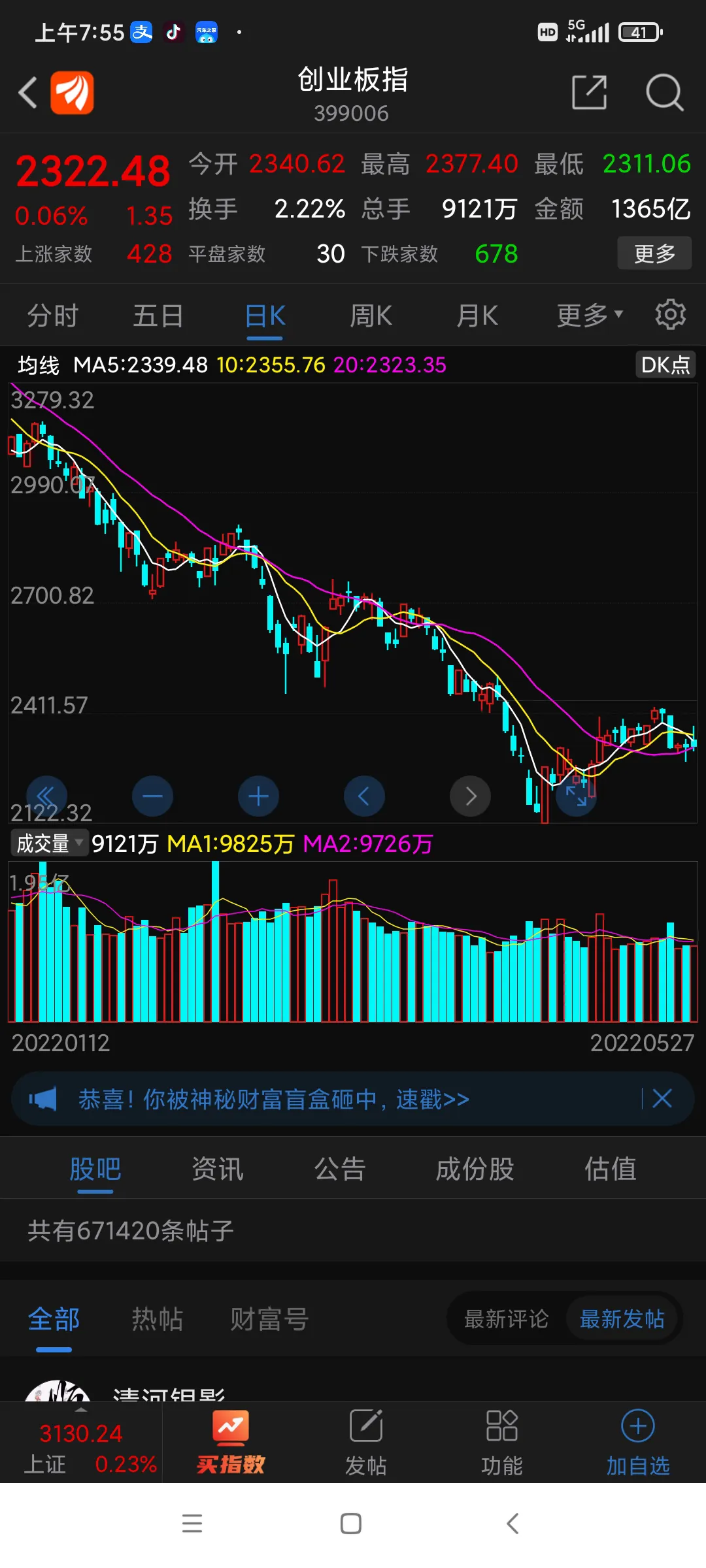Toggle the DK点 indicator
Image resolution: width=706 pixels, height=1568 pixels.
pyautogui.click(x=665, y=365)
